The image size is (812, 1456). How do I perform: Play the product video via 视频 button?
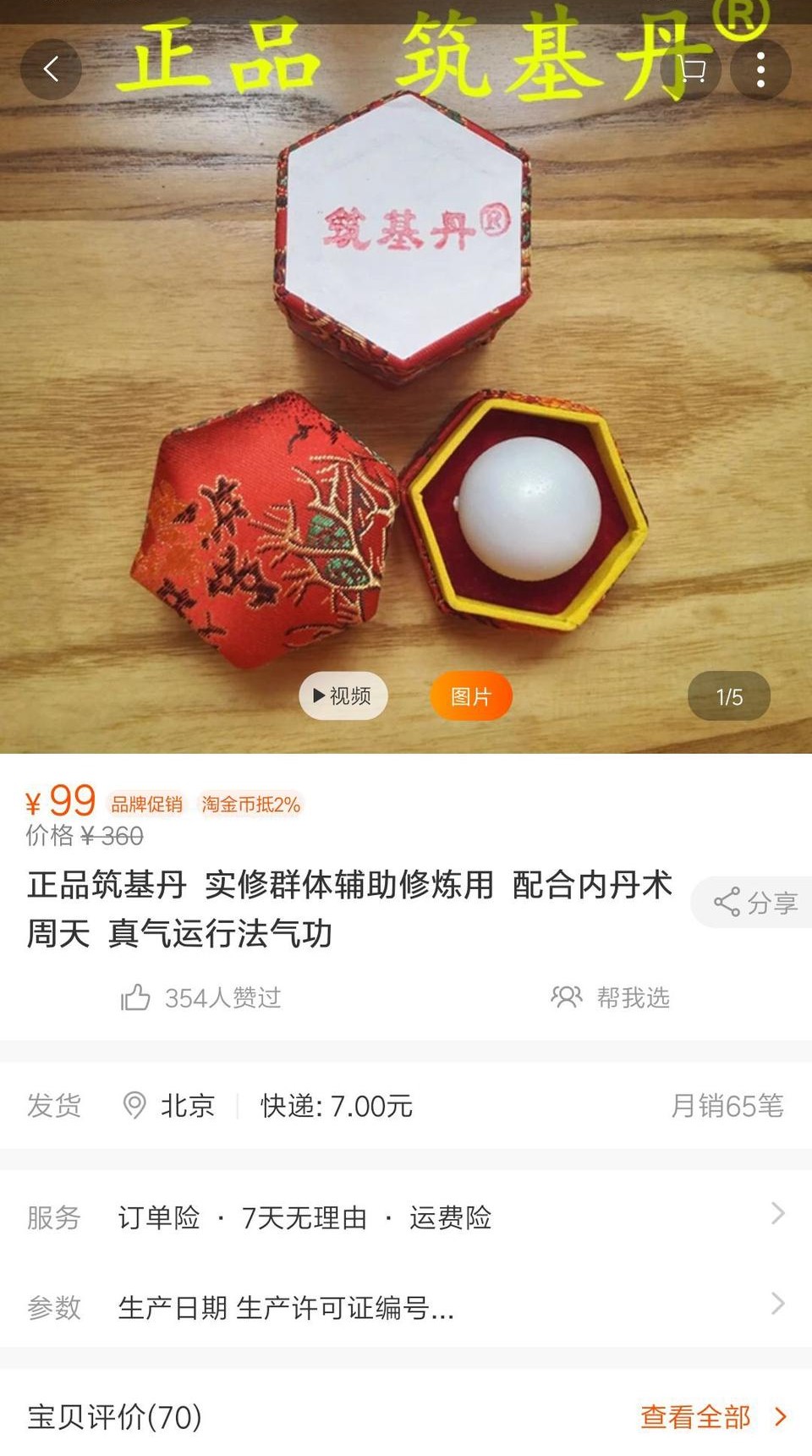click(x=343, y=695)
